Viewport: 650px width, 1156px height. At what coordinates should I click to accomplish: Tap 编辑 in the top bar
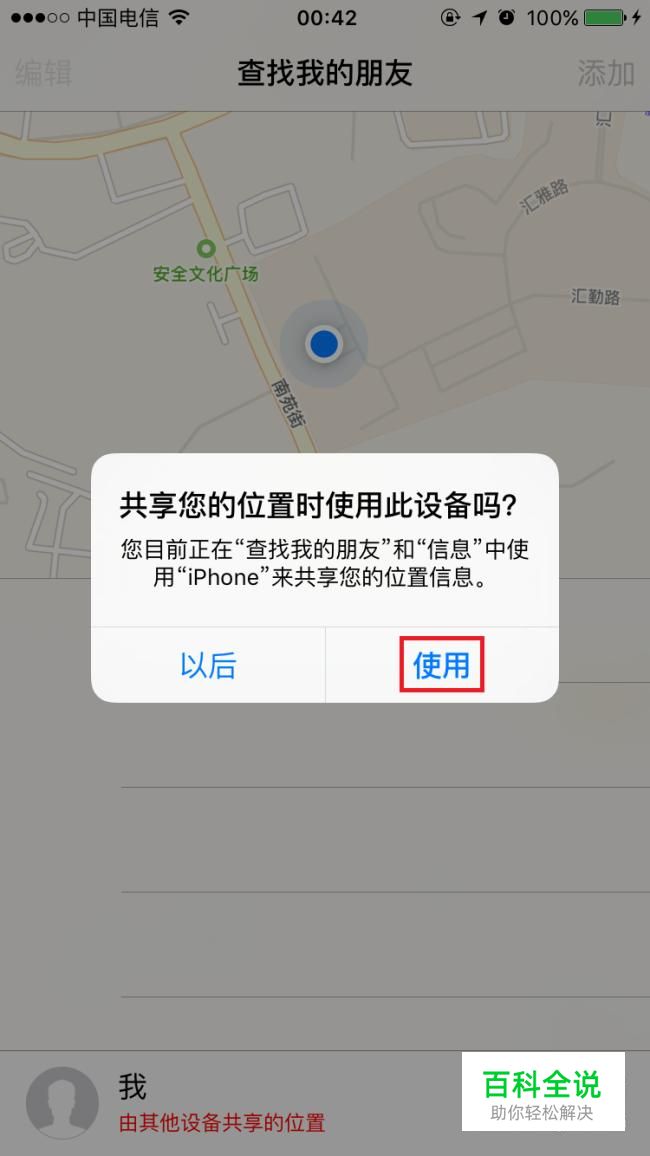43,74
